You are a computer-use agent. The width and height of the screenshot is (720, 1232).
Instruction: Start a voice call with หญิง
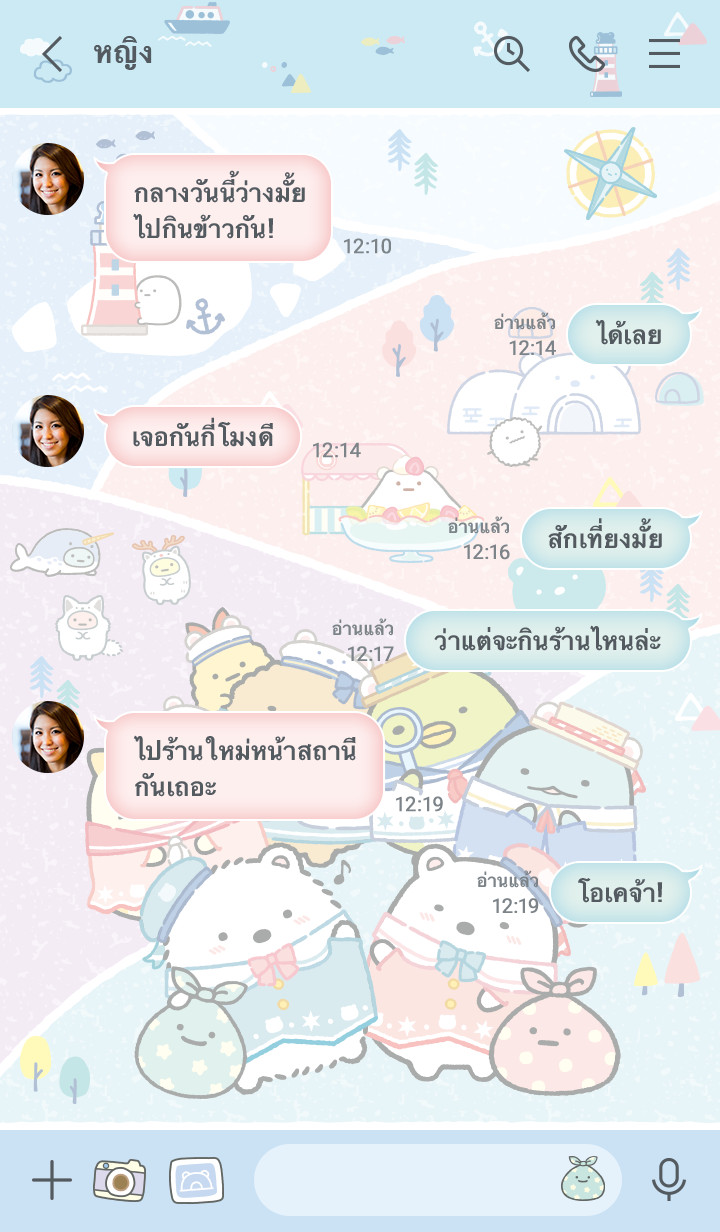pyautogui.click(x=587, y=54)
